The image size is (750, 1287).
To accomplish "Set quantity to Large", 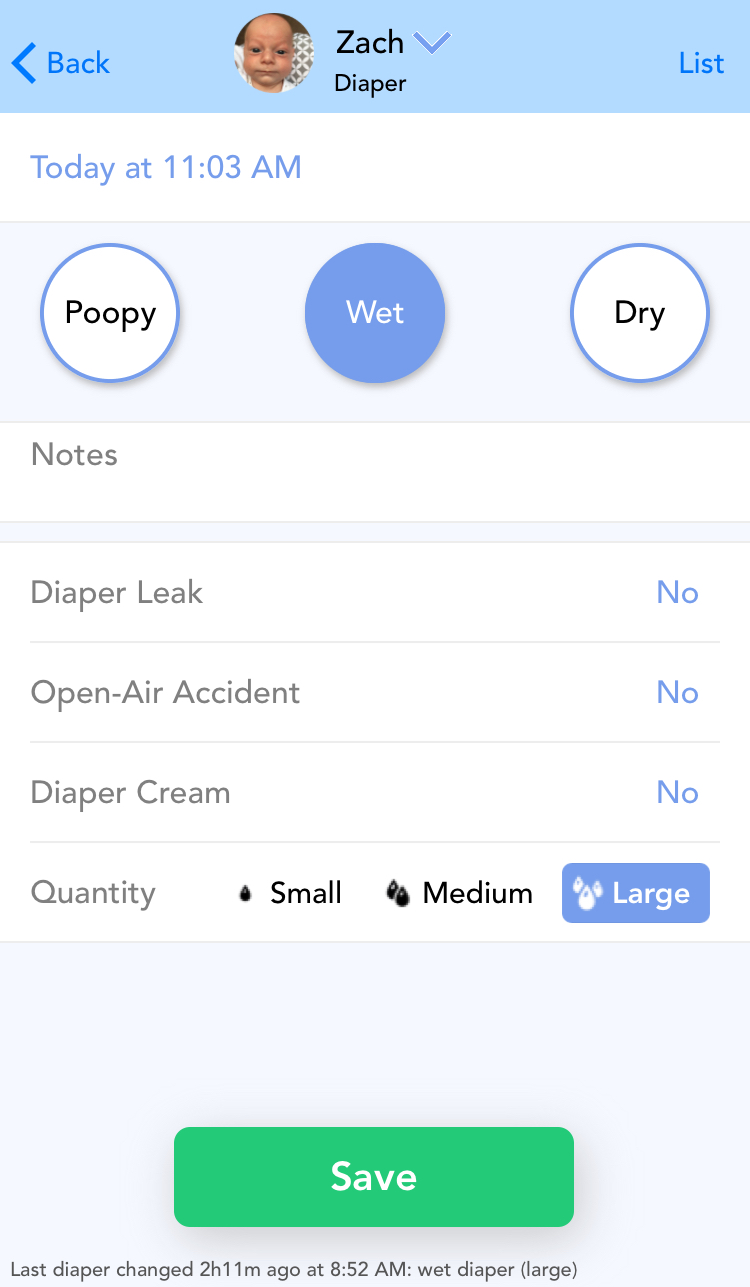I will (636, 893).
